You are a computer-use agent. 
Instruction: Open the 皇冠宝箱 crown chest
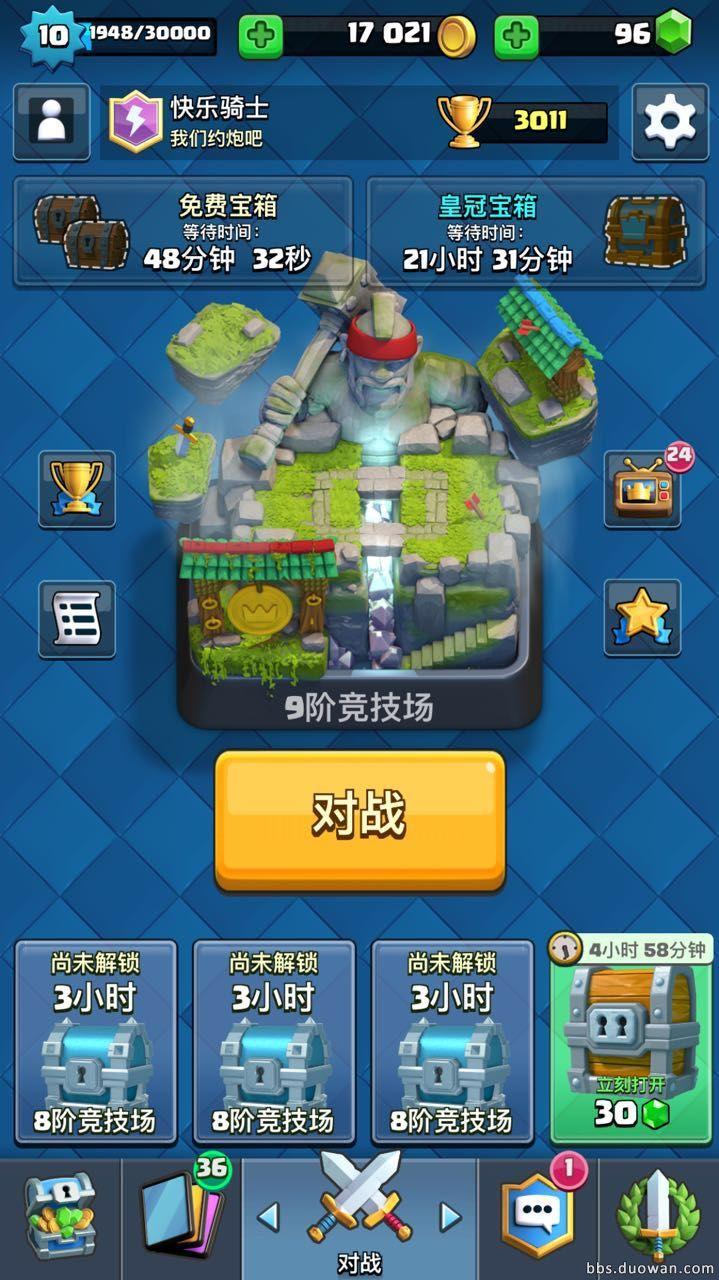tap(537, 232)
